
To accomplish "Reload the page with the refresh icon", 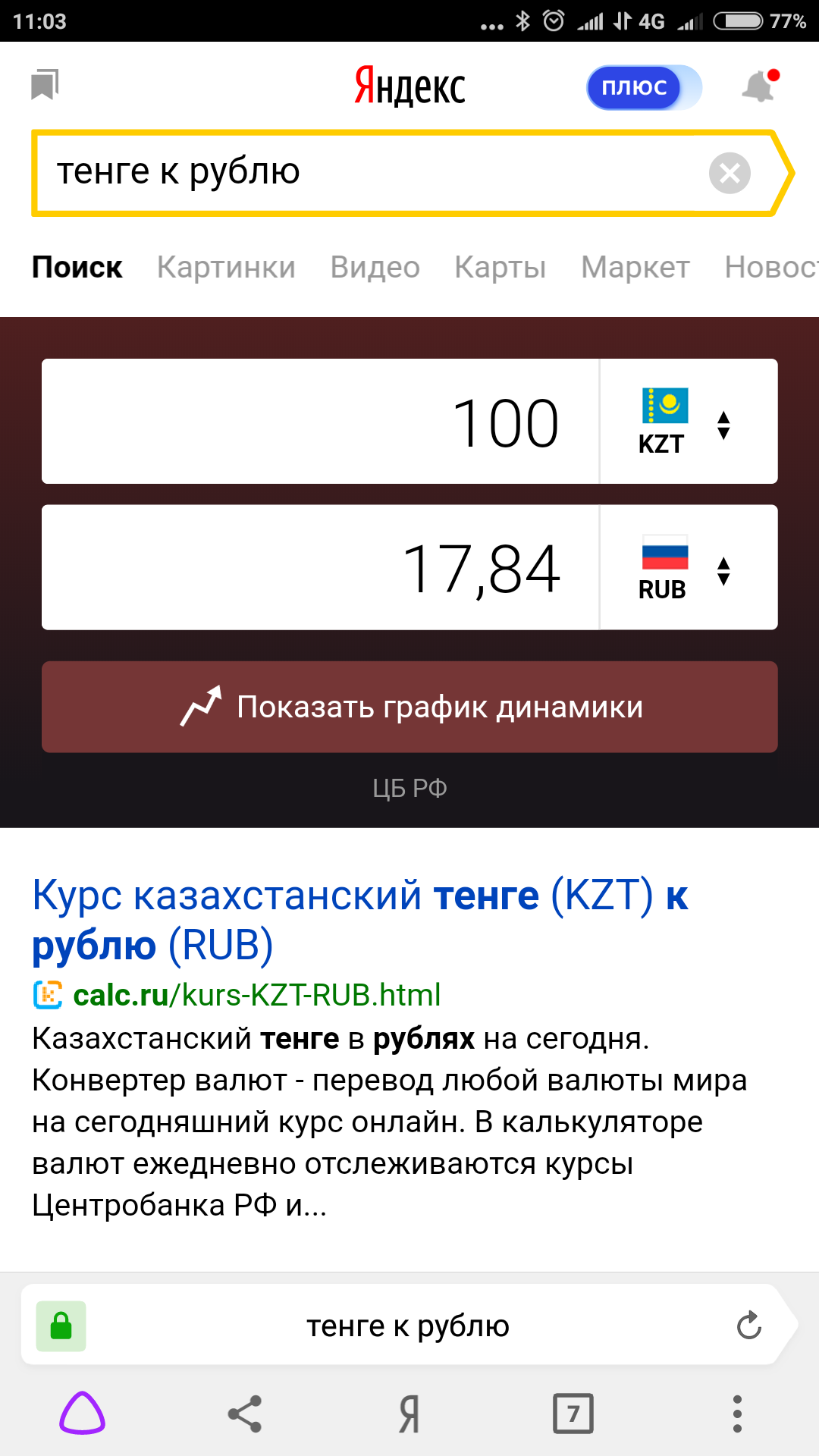I will tap(748, 1325).
